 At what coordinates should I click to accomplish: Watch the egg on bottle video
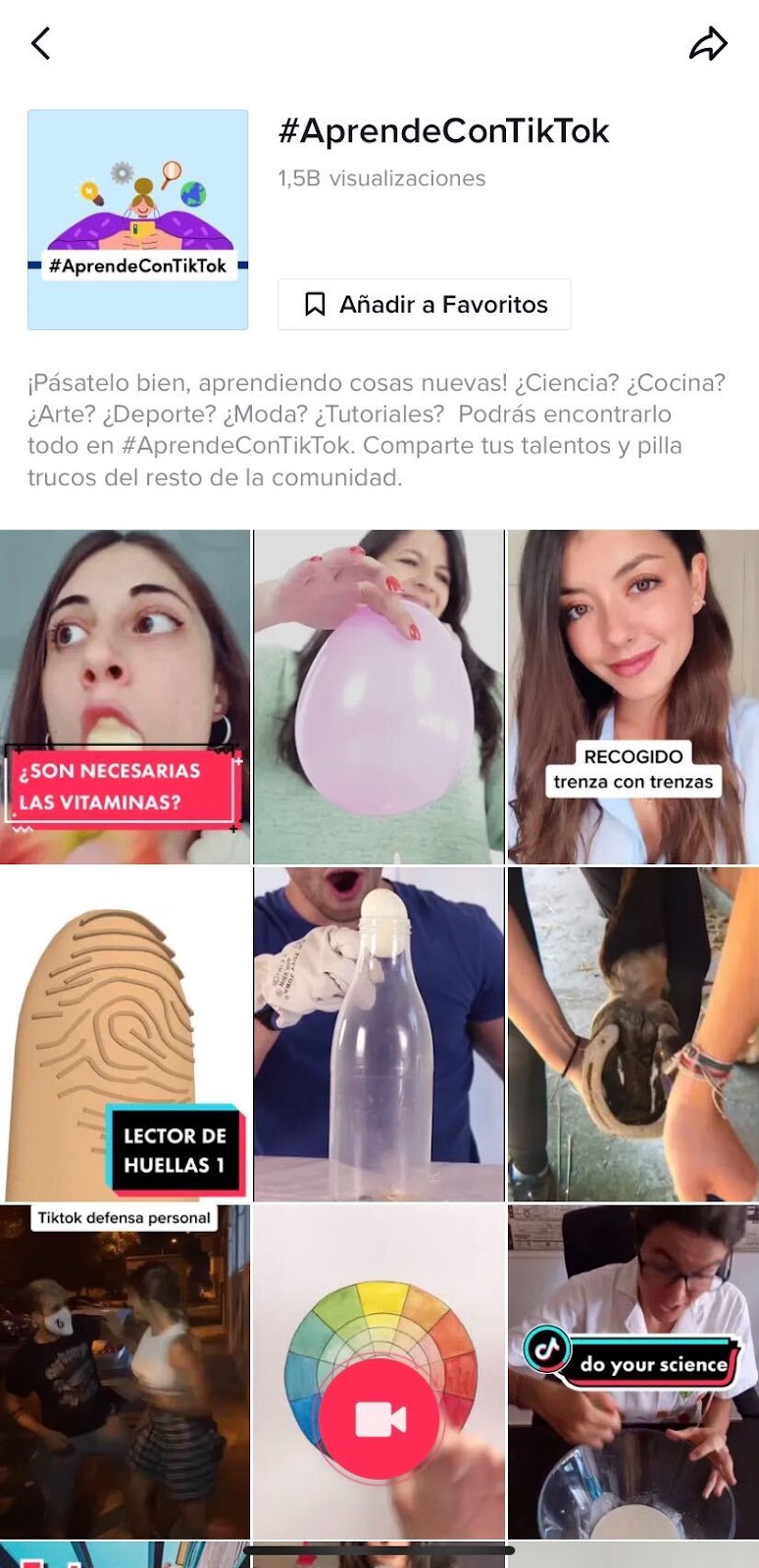coord(379,1034)
